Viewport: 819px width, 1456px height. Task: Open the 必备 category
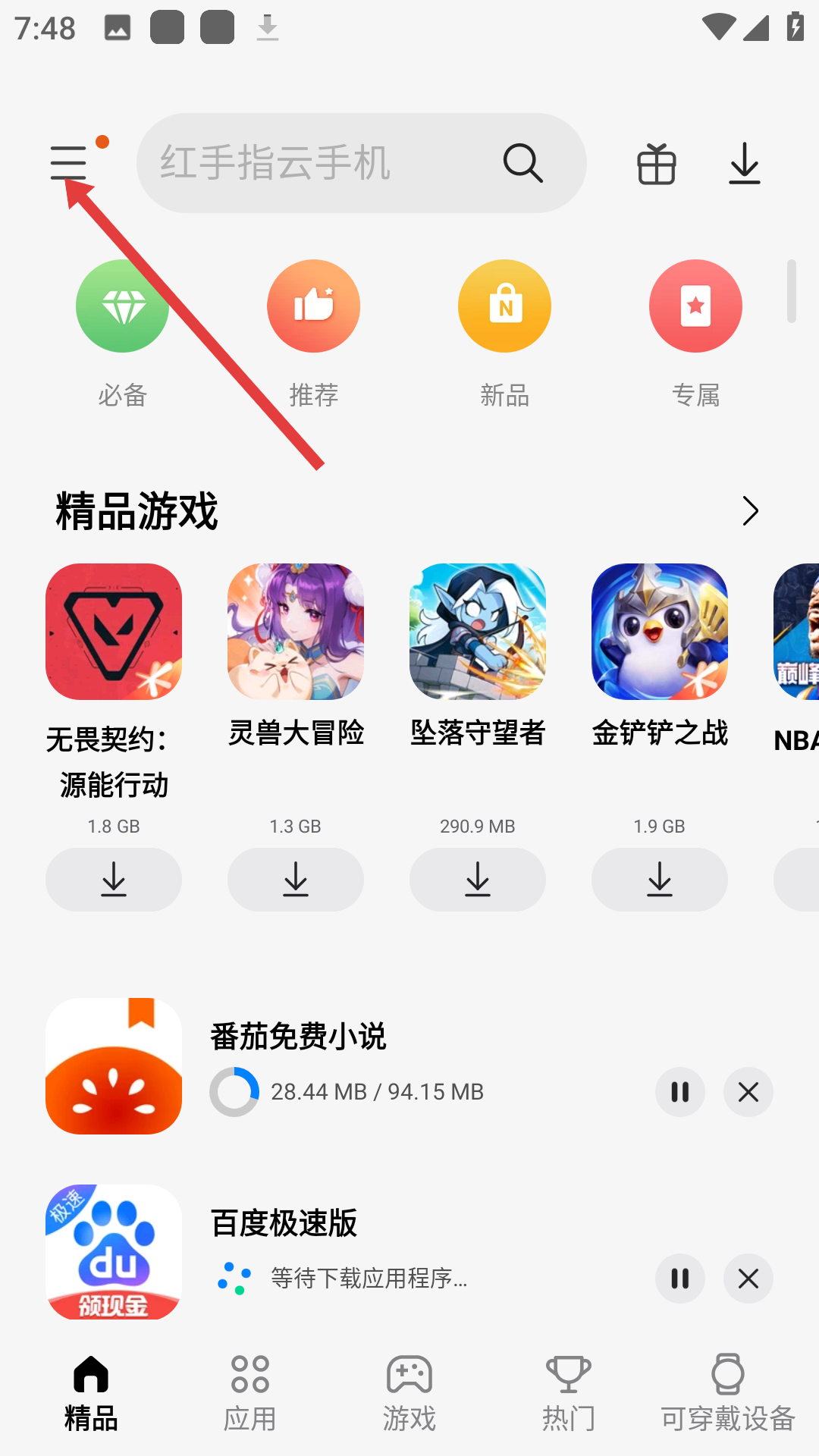tap(122, 306)
